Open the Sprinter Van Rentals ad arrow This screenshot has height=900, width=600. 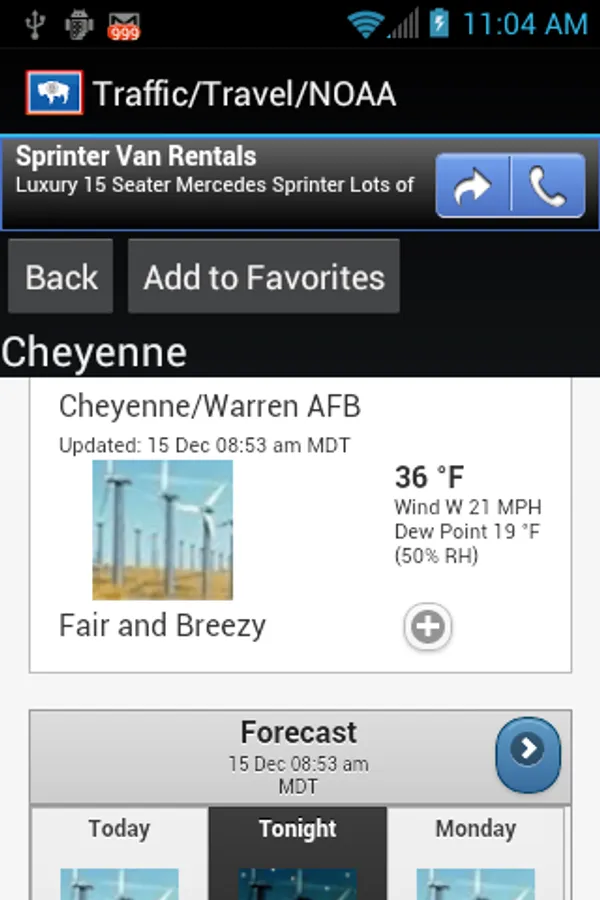(x=473, y=186)
